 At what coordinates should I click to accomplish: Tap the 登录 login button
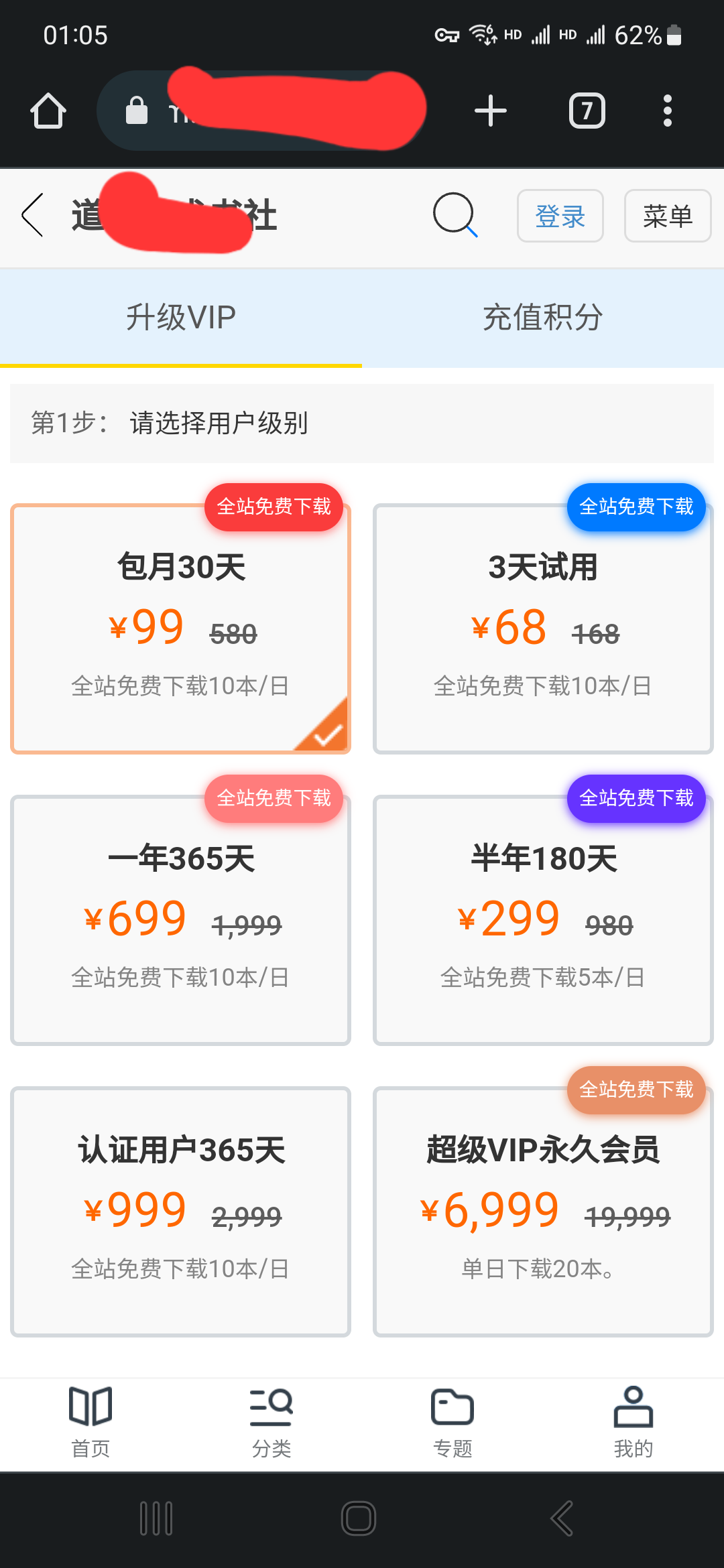(x=560, y=216)
